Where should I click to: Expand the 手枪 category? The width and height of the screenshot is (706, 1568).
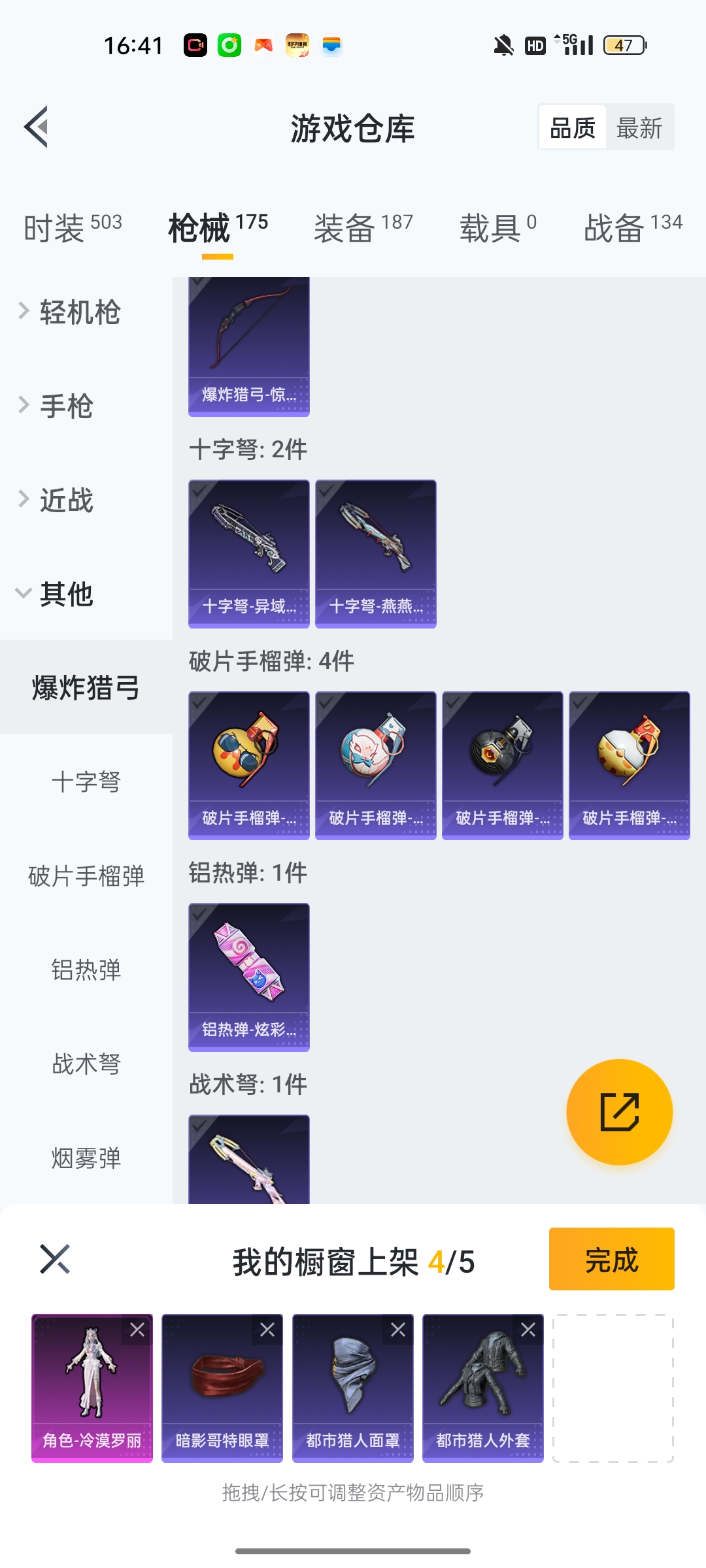[66, 406]
